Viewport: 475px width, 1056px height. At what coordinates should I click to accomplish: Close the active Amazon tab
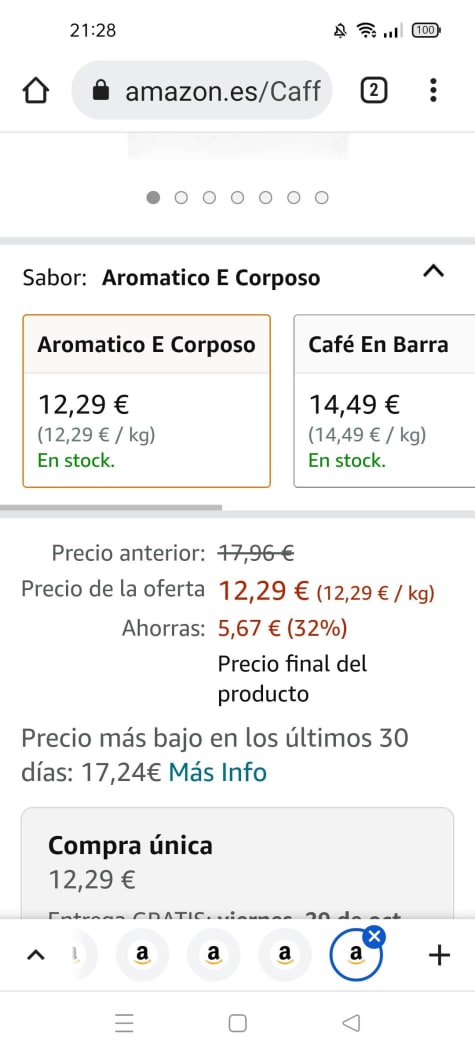(x=375, y=936)
